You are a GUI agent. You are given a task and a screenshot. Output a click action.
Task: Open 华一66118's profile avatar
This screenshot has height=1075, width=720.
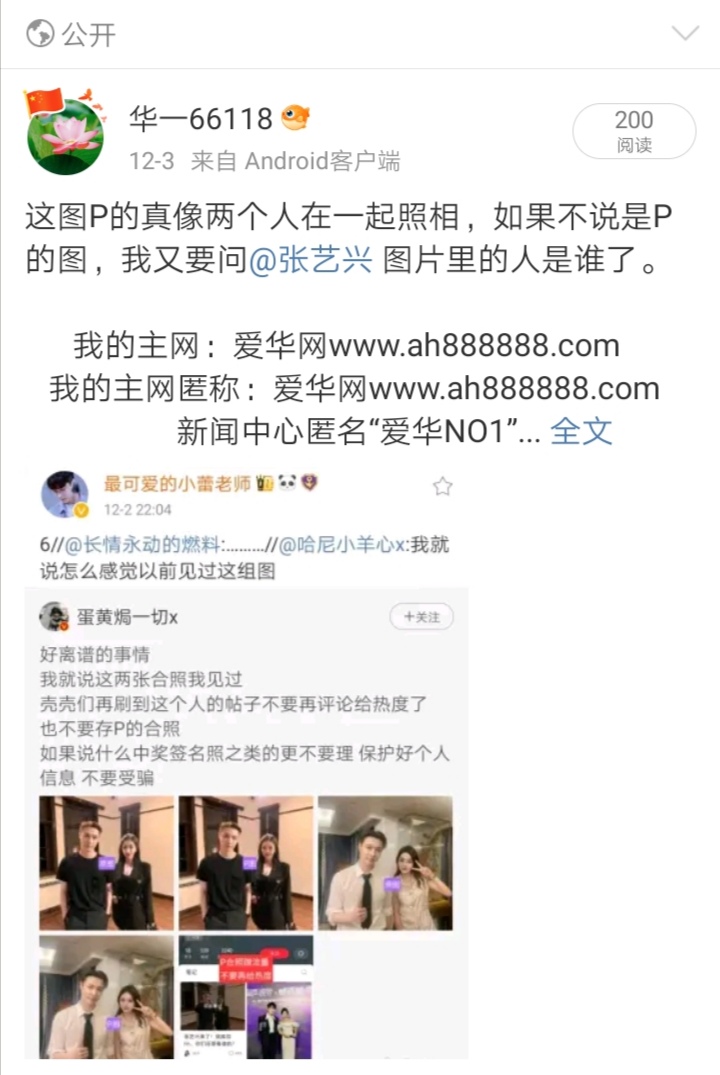[x=65, y=132]
